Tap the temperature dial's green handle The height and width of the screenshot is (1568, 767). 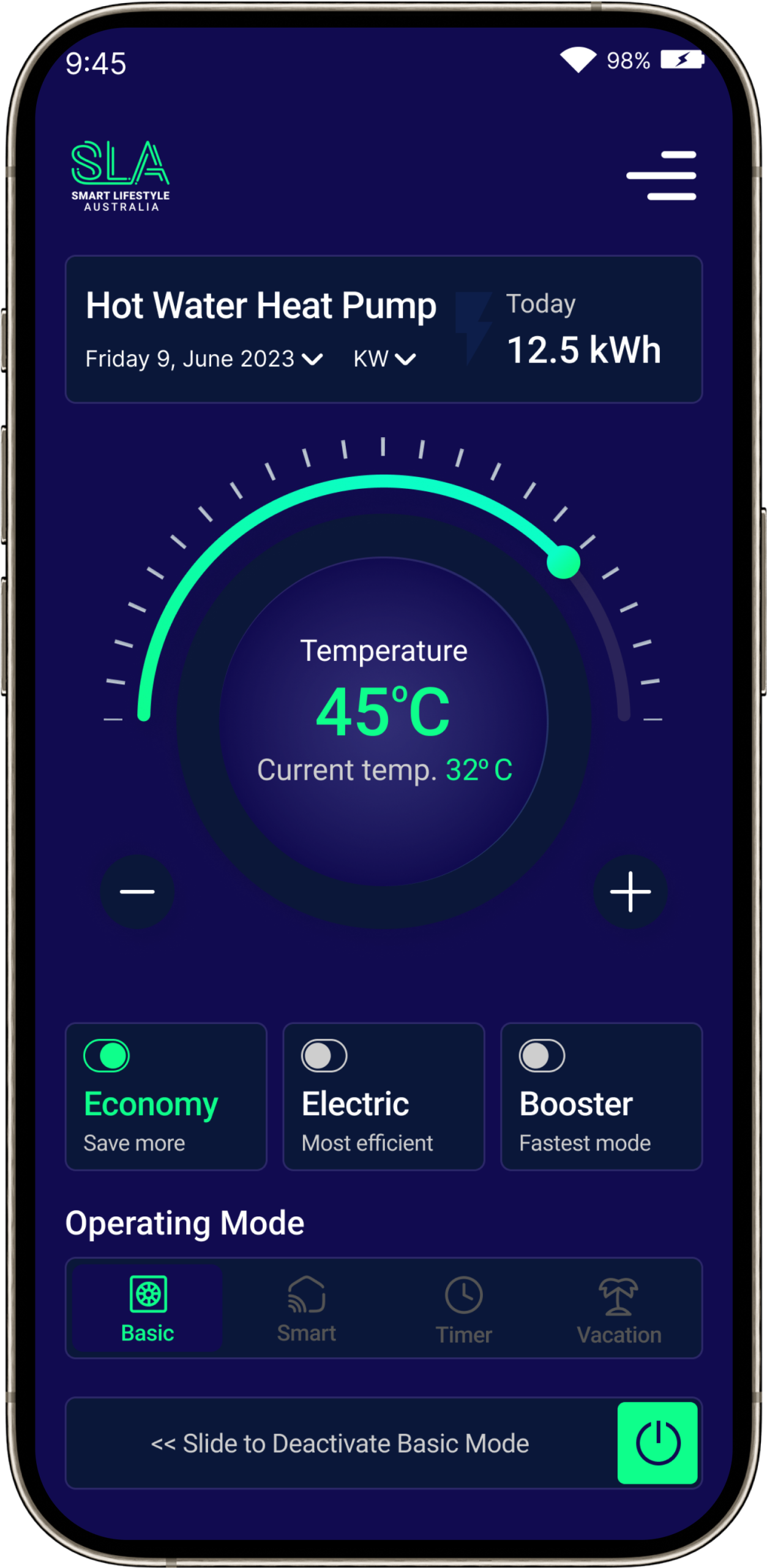(563, 562)
